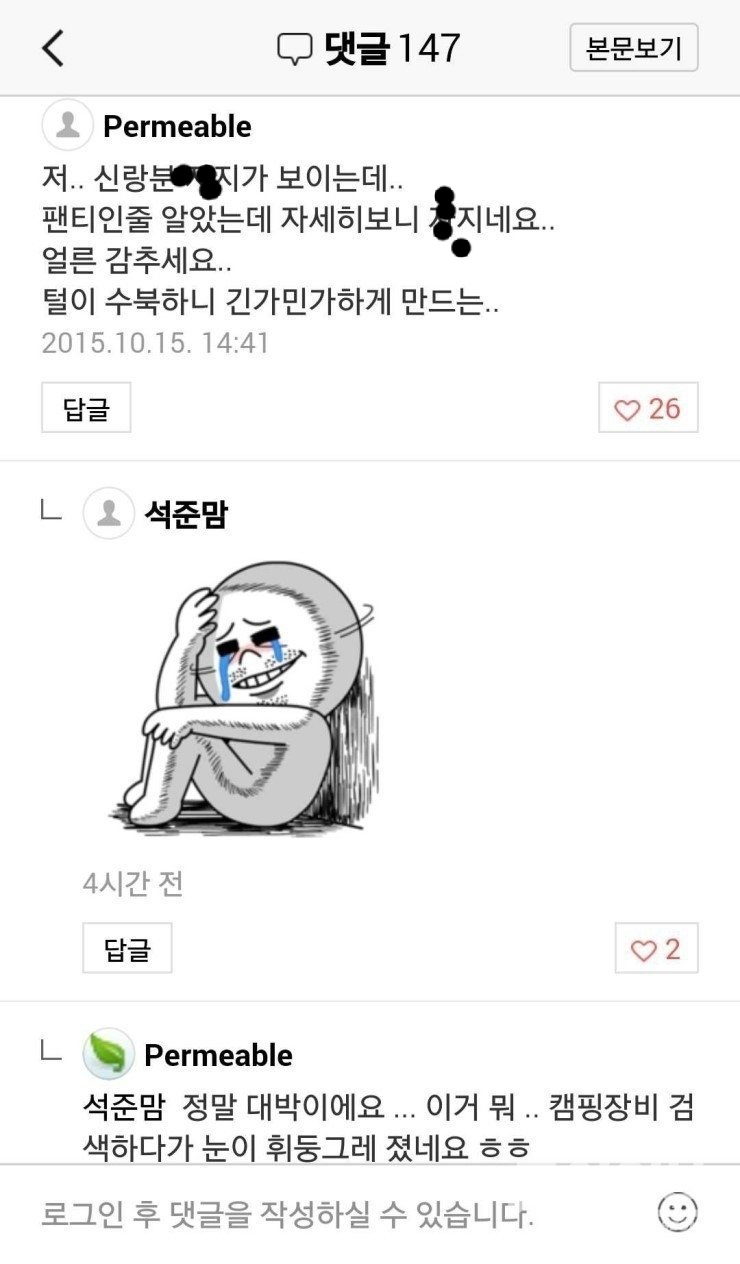Tap the 본문보기 button
Screen dimensions: 740x1264
tap(633, 48)
